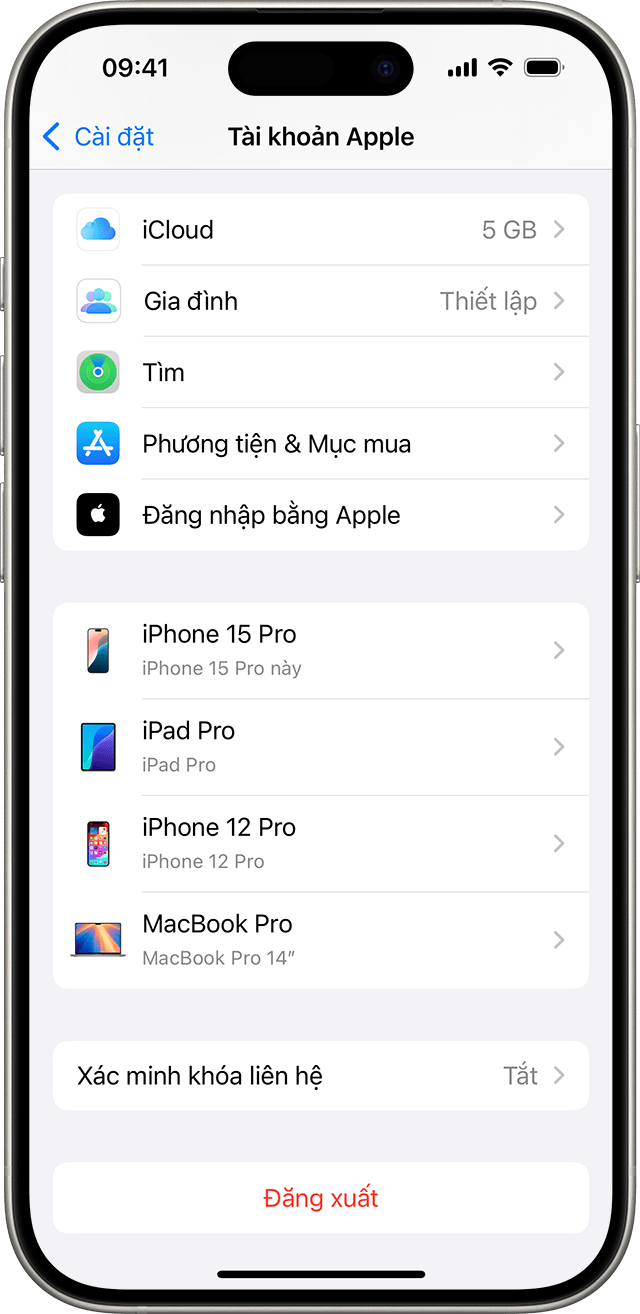Tap Đăng xuất to sign out

320,1198
